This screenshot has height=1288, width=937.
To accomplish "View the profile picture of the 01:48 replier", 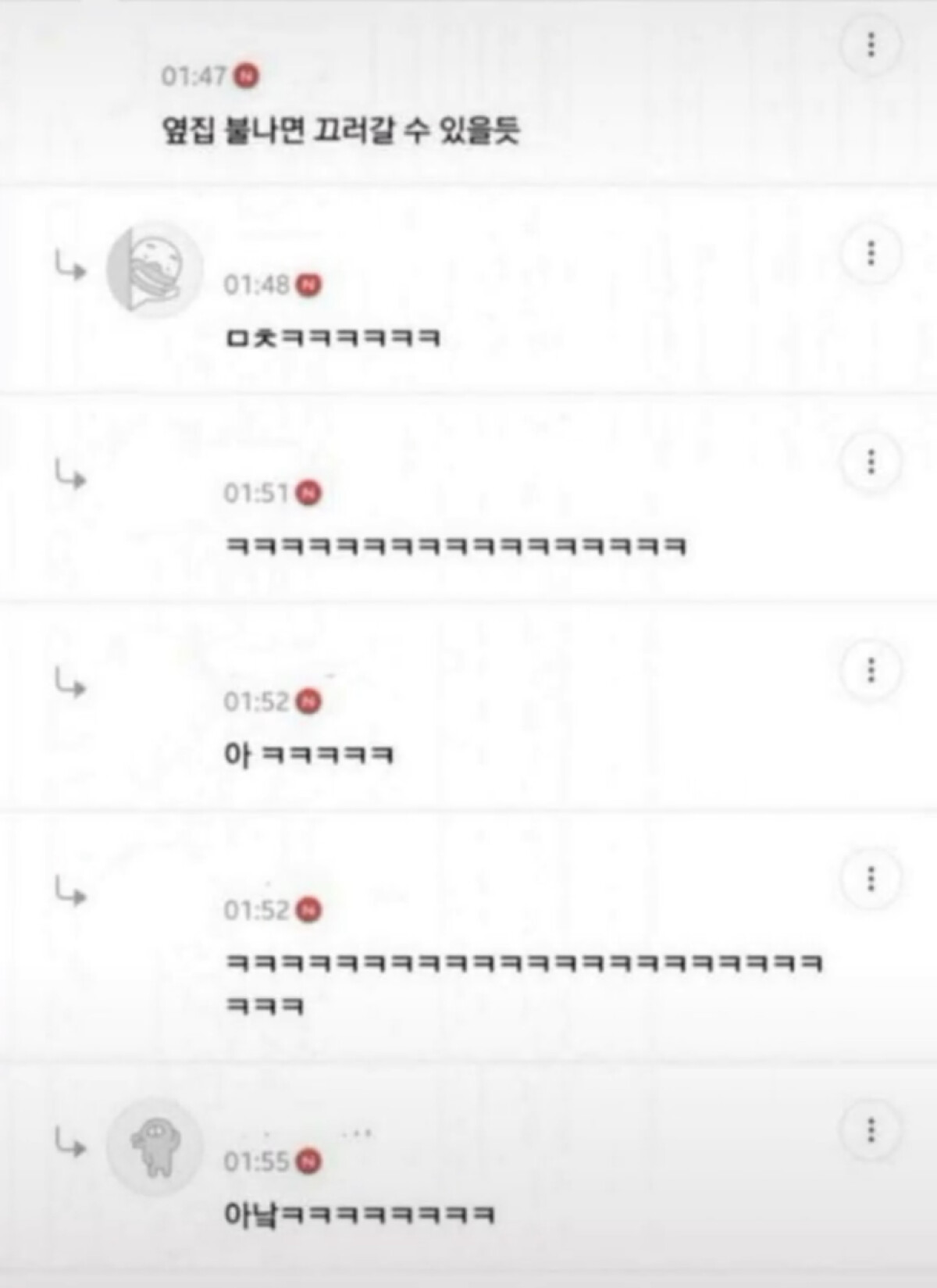I will pos(155,270).
